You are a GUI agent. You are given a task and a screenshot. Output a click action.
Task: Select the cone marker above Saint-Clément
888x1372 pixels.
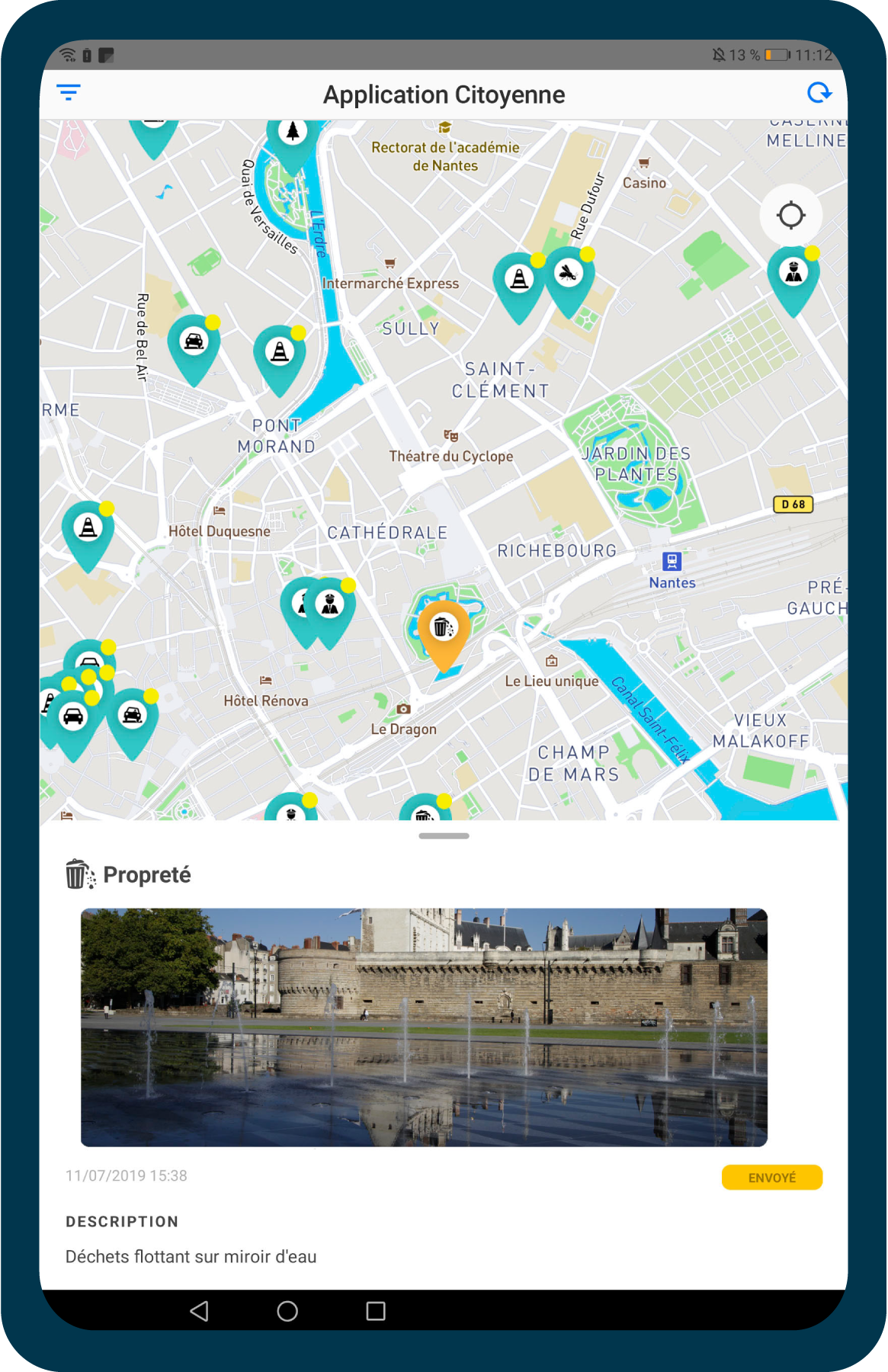[x=519, y=280]
